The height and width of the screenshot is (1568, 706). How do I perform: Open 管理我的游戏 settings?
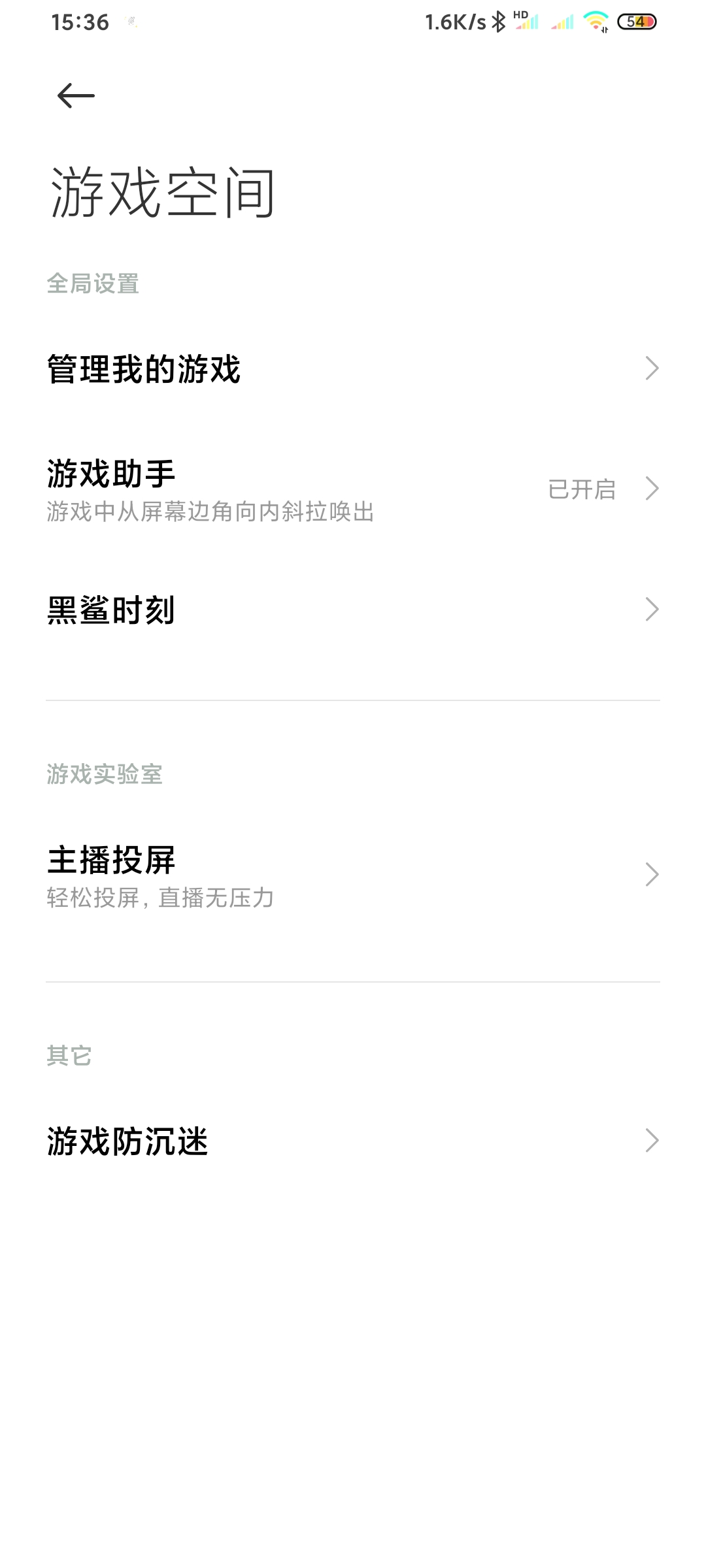click(353, 369)
